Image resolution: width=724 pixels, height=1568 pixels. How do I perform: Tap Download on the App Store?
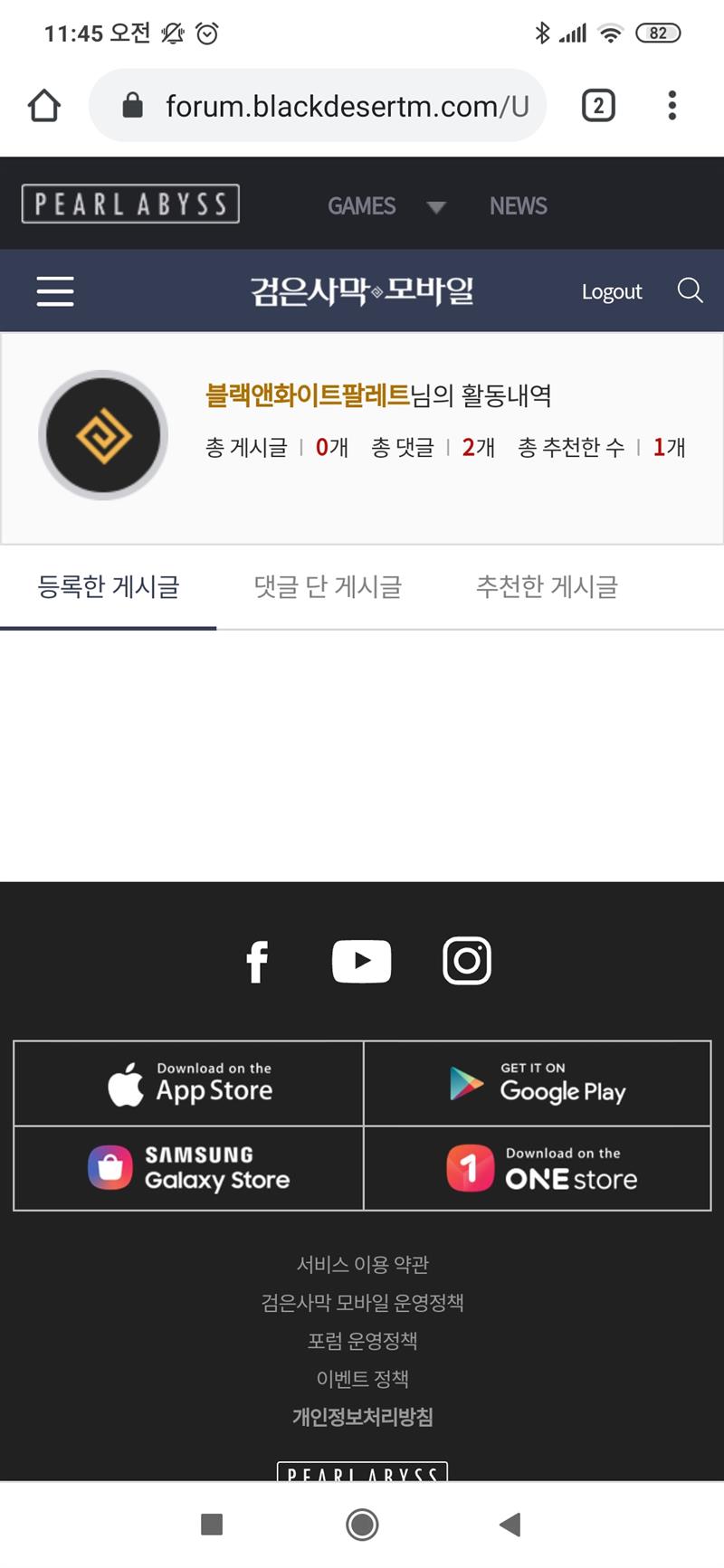188,1083
